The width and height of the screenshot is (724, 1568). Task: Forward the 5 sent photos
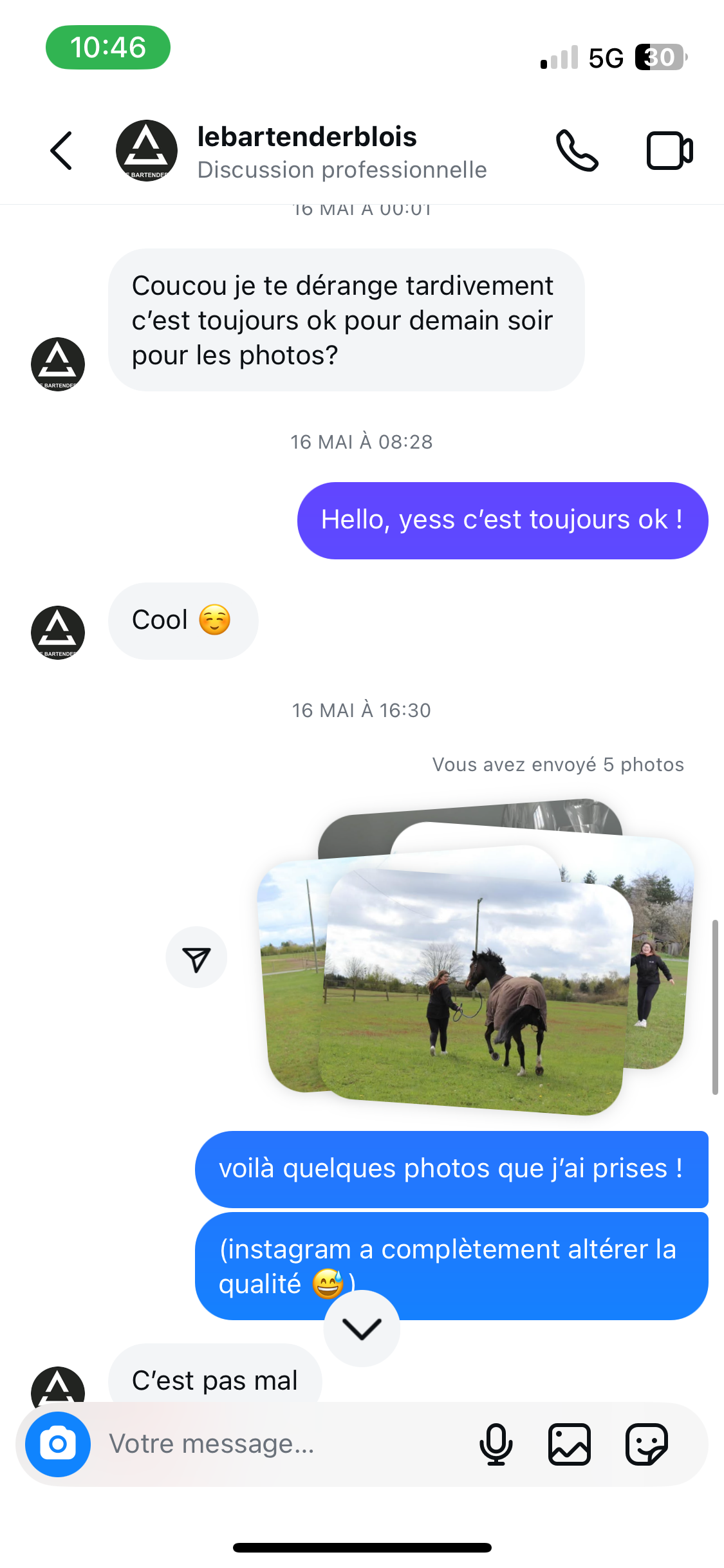click(196, 958)
